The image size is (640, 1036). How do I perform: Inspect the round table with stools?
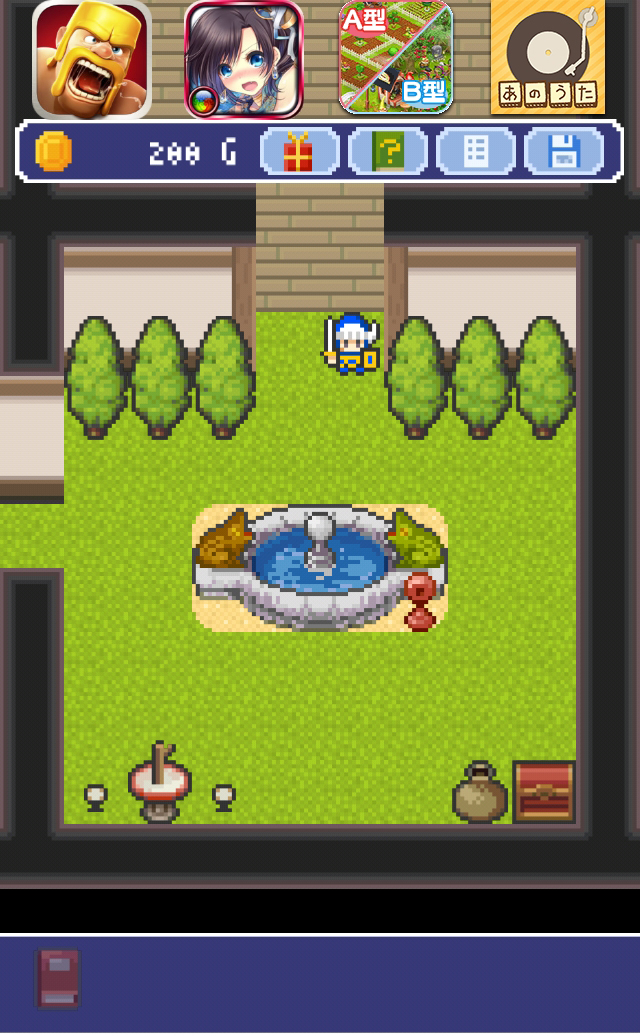tap(159, 782)
